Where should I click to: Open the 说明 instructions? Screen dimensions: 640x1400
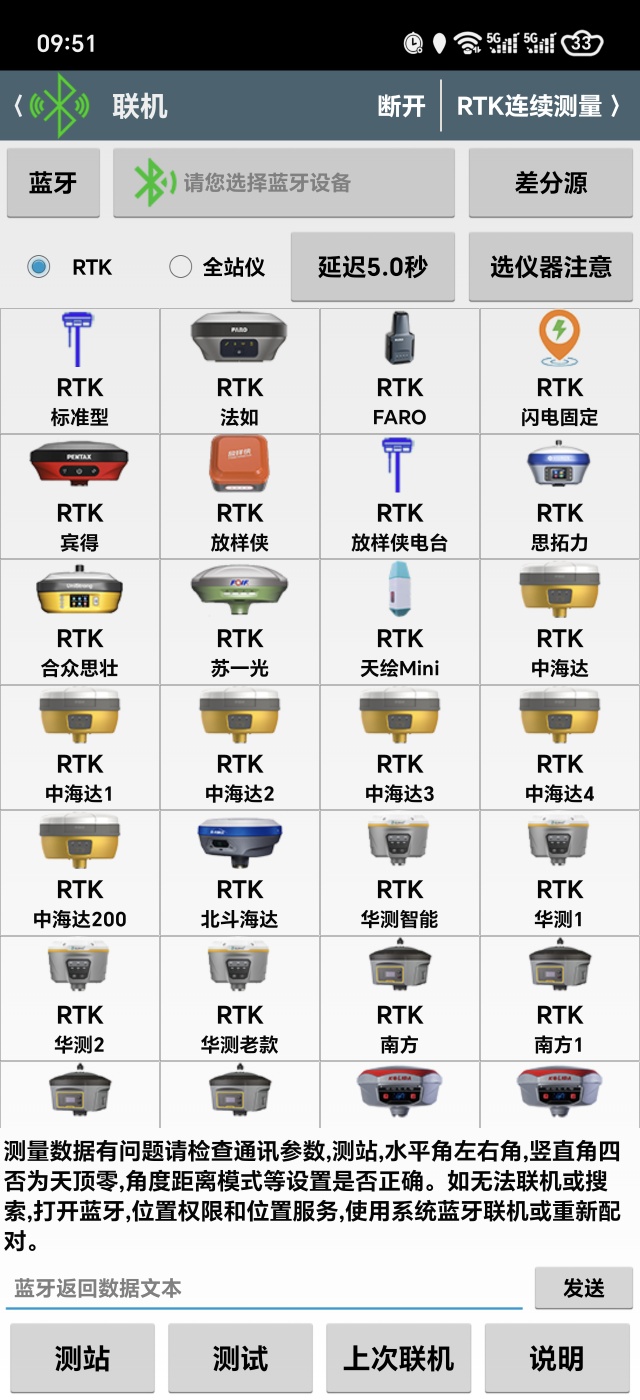556,1358
